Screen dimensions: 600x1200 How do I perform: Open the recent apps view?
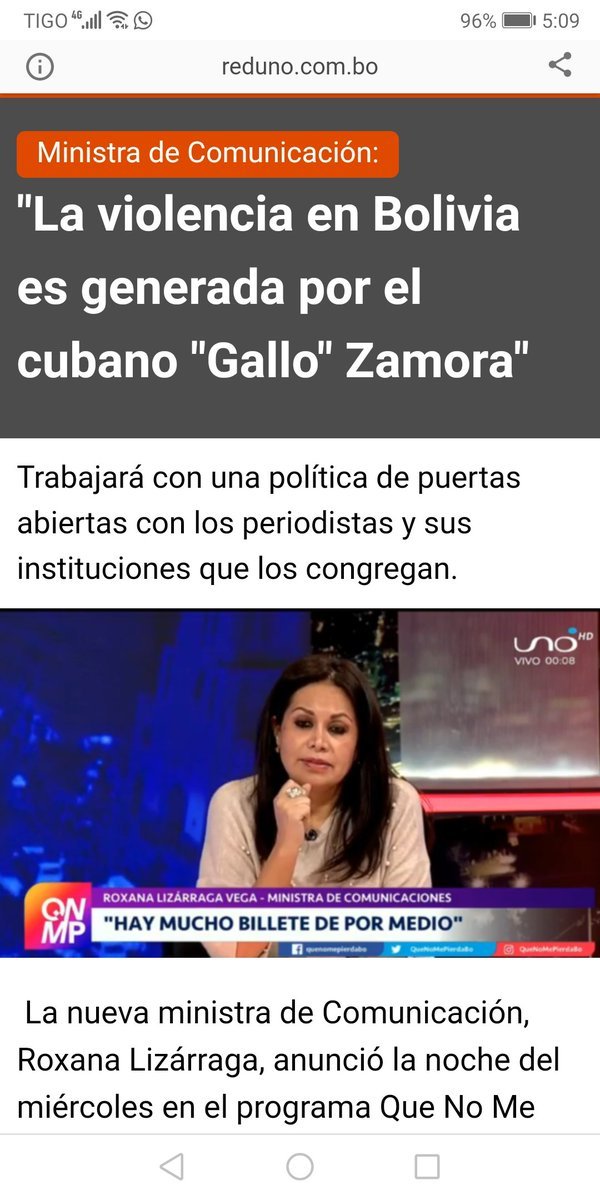pos(427,1166)
